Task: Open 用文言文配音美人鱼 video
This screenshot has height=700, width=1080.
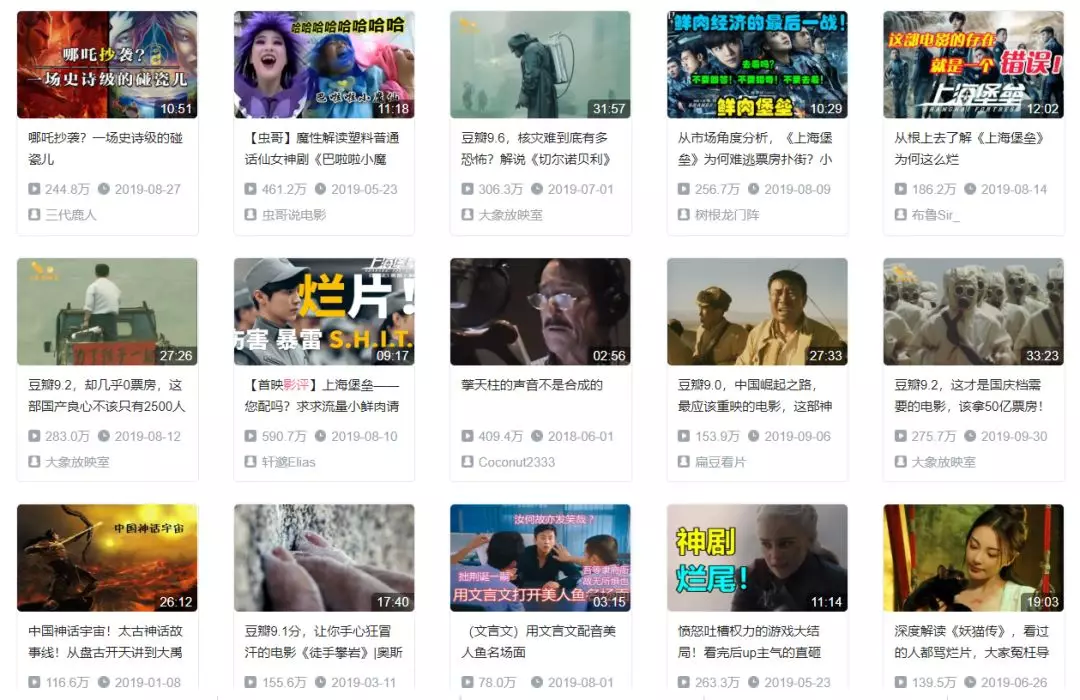Action: pos(540,558)
